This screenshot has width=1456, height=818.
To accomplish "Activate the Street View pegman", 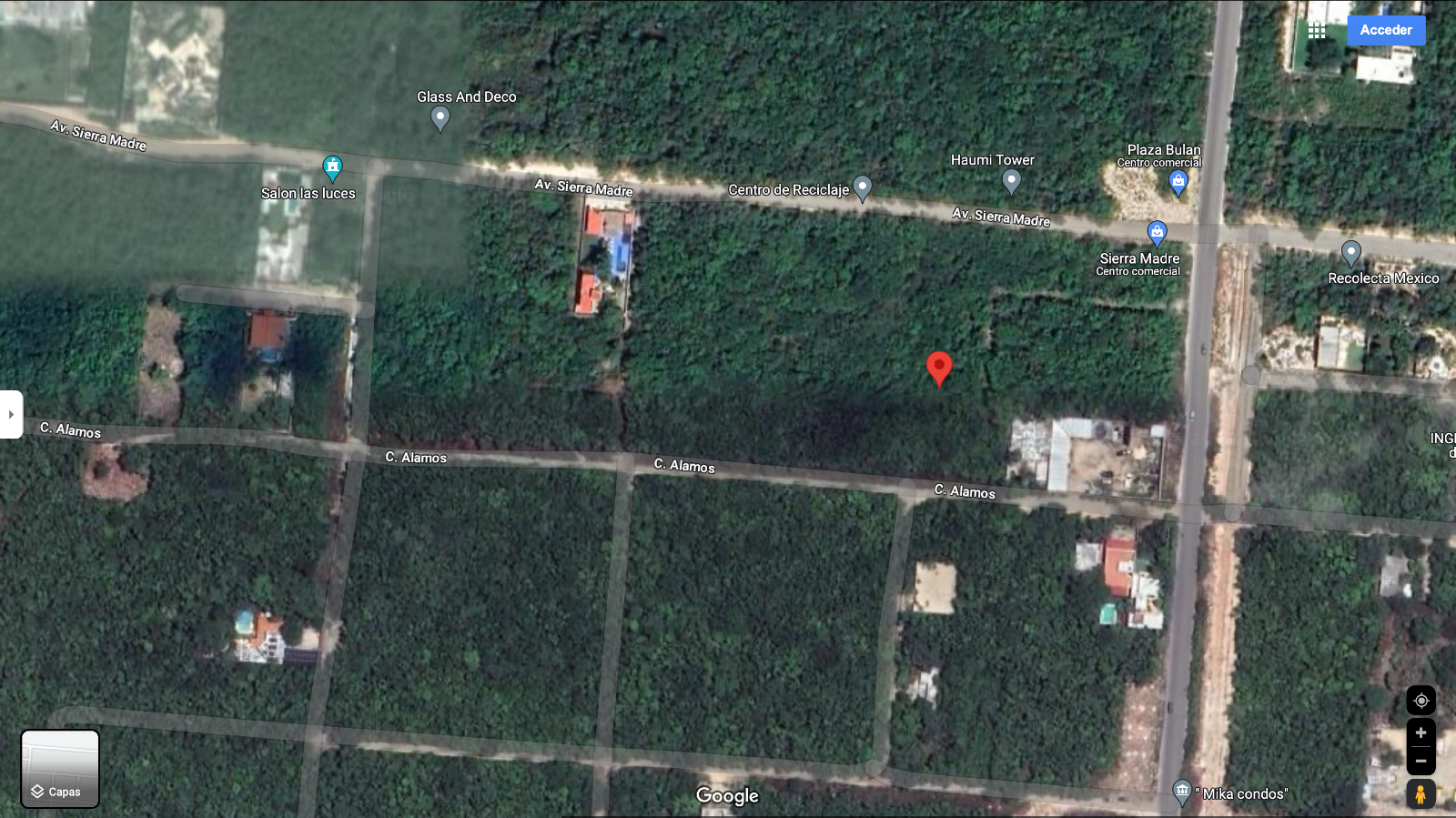I will pyautogui.click(x=1421, y=793).
